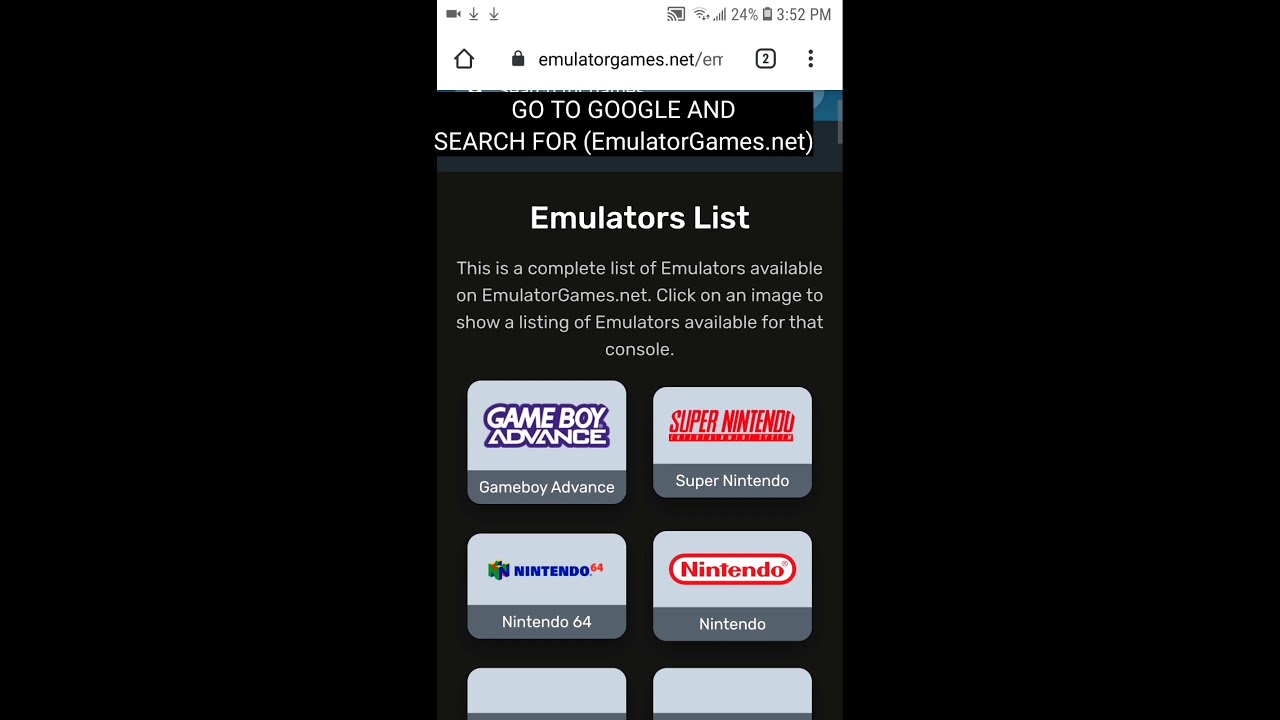Open the Super Nintendo emulators

732,441
